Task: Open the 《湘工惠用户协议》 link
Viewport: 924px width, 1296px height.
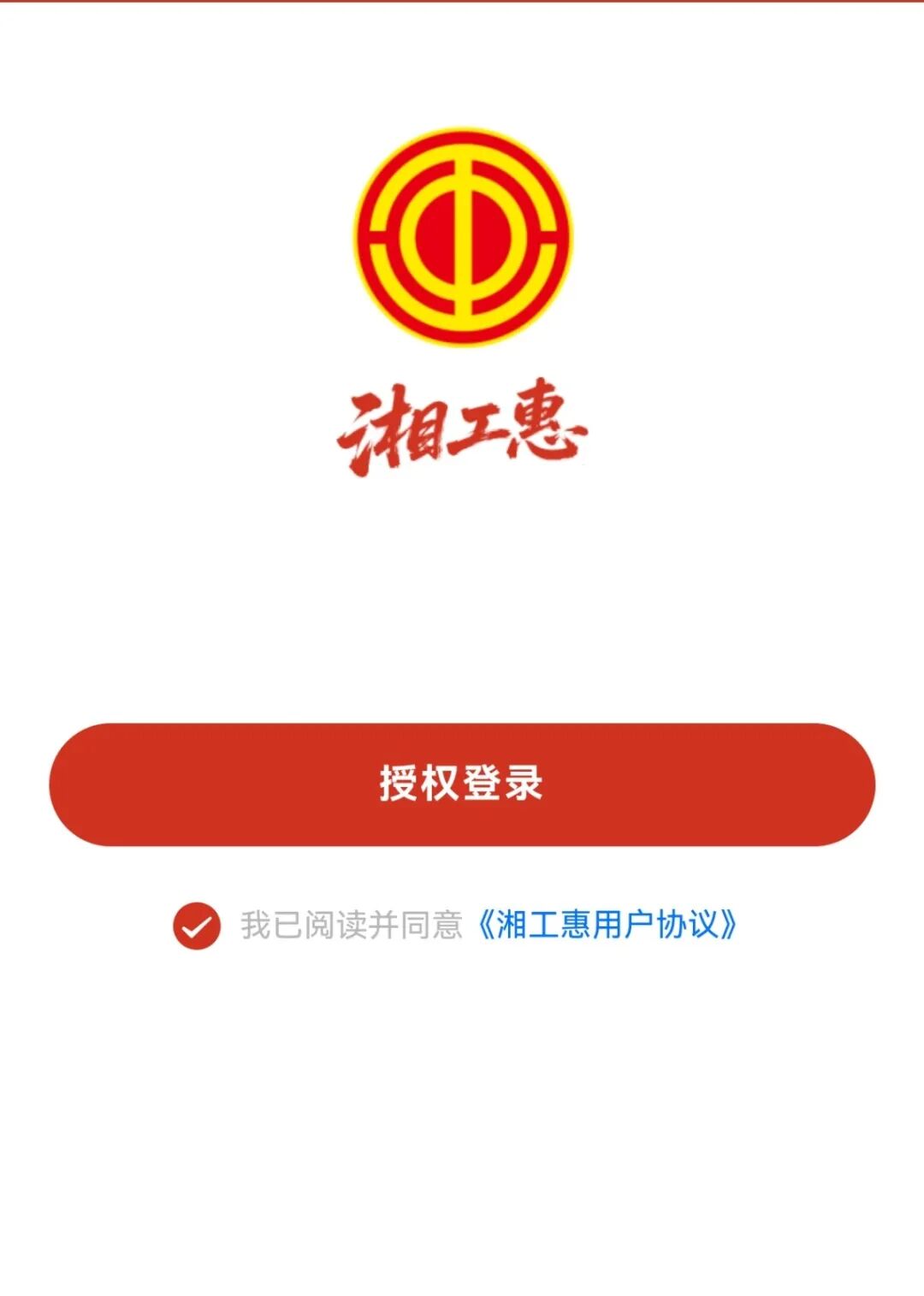Action: tap(606, 925)
